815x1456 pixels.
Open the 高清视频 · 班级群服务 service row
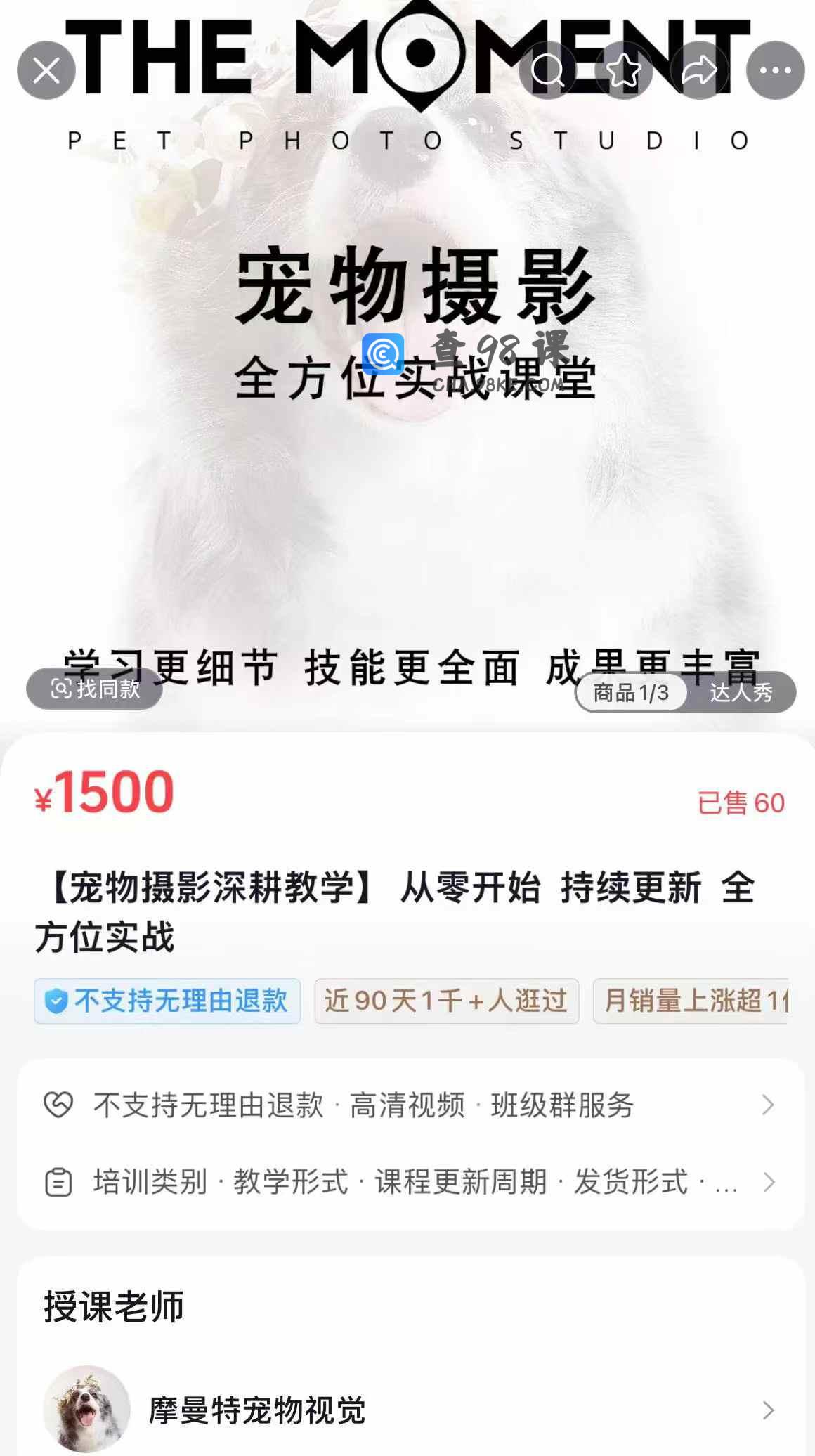pyautogui.click(x=410, y=1105)
